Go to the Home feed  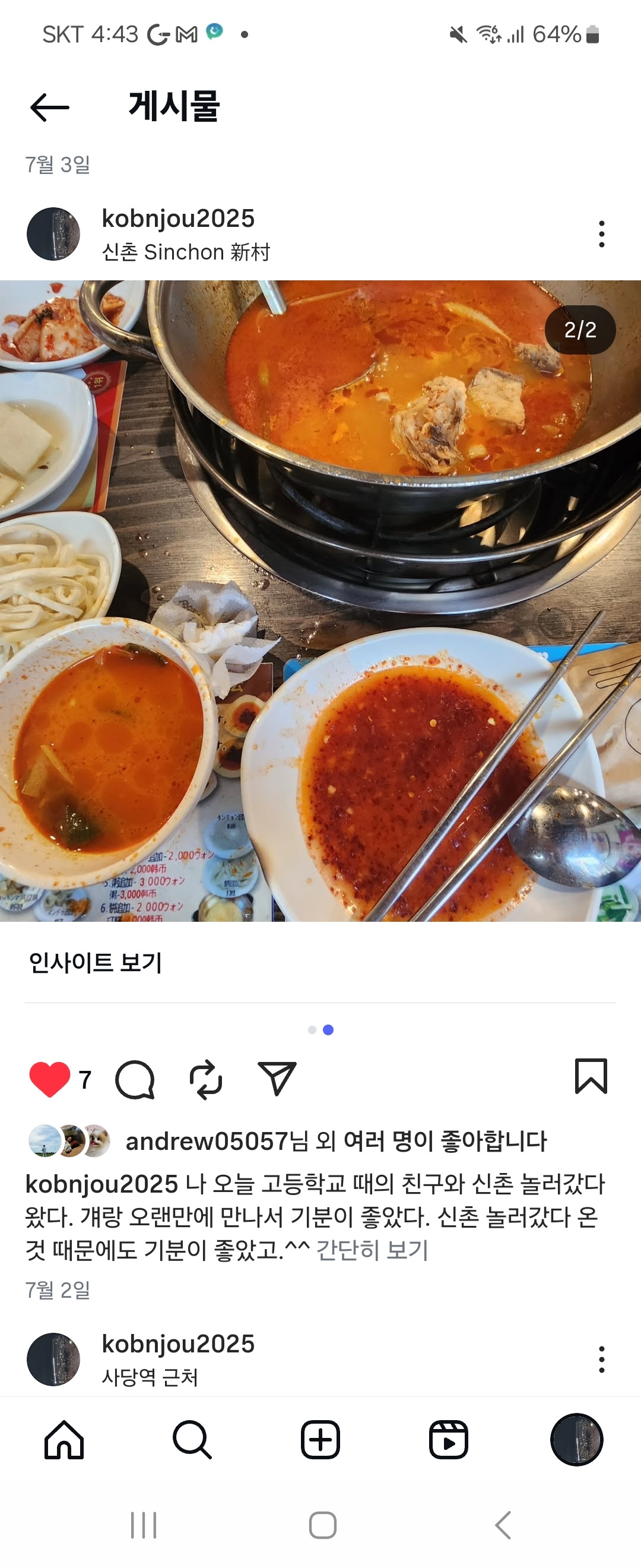click(64, 1440)
